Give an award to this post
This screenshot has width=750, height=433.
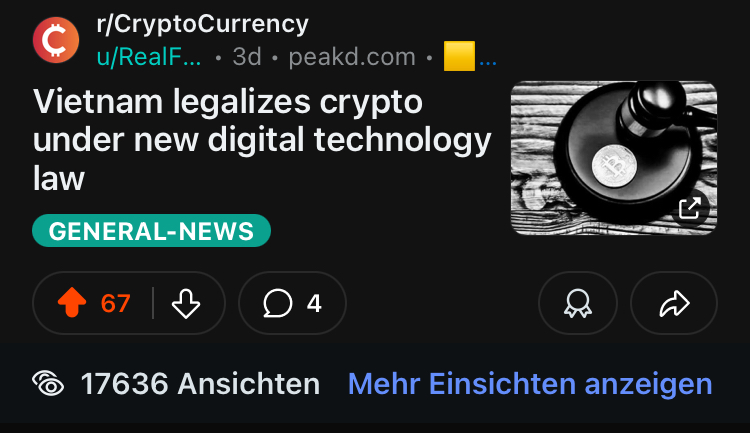pyautogui.click(x=577, y=302)
